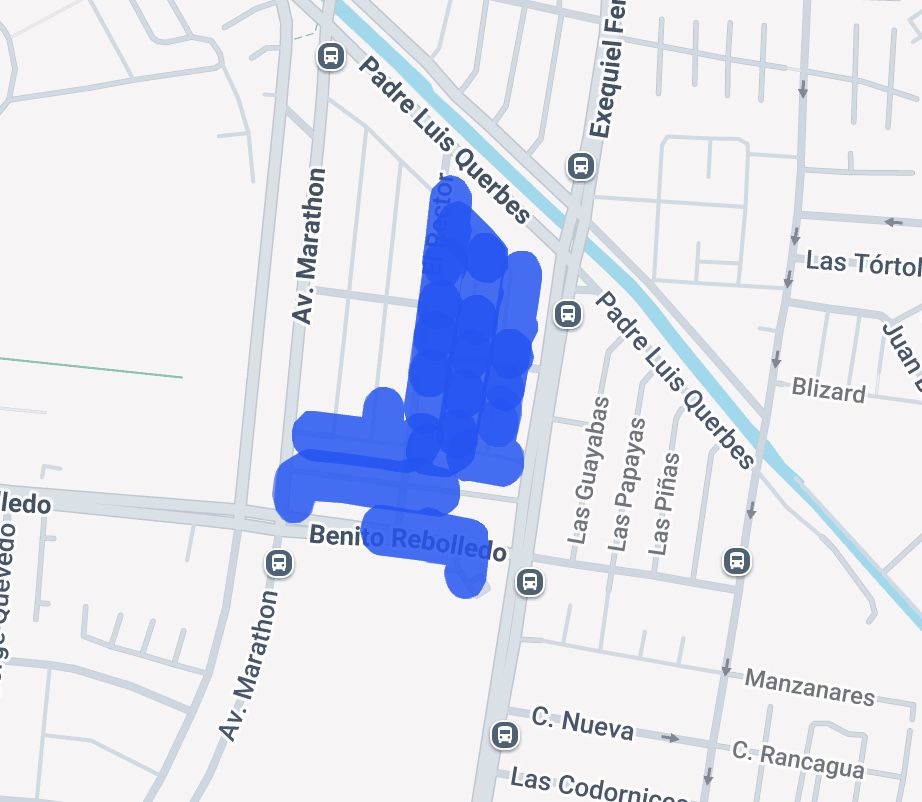
Task: Open bus stop on Av. Marathon at Benito Rebolledo
Action: pyautogui.click(x=280, y=563)
